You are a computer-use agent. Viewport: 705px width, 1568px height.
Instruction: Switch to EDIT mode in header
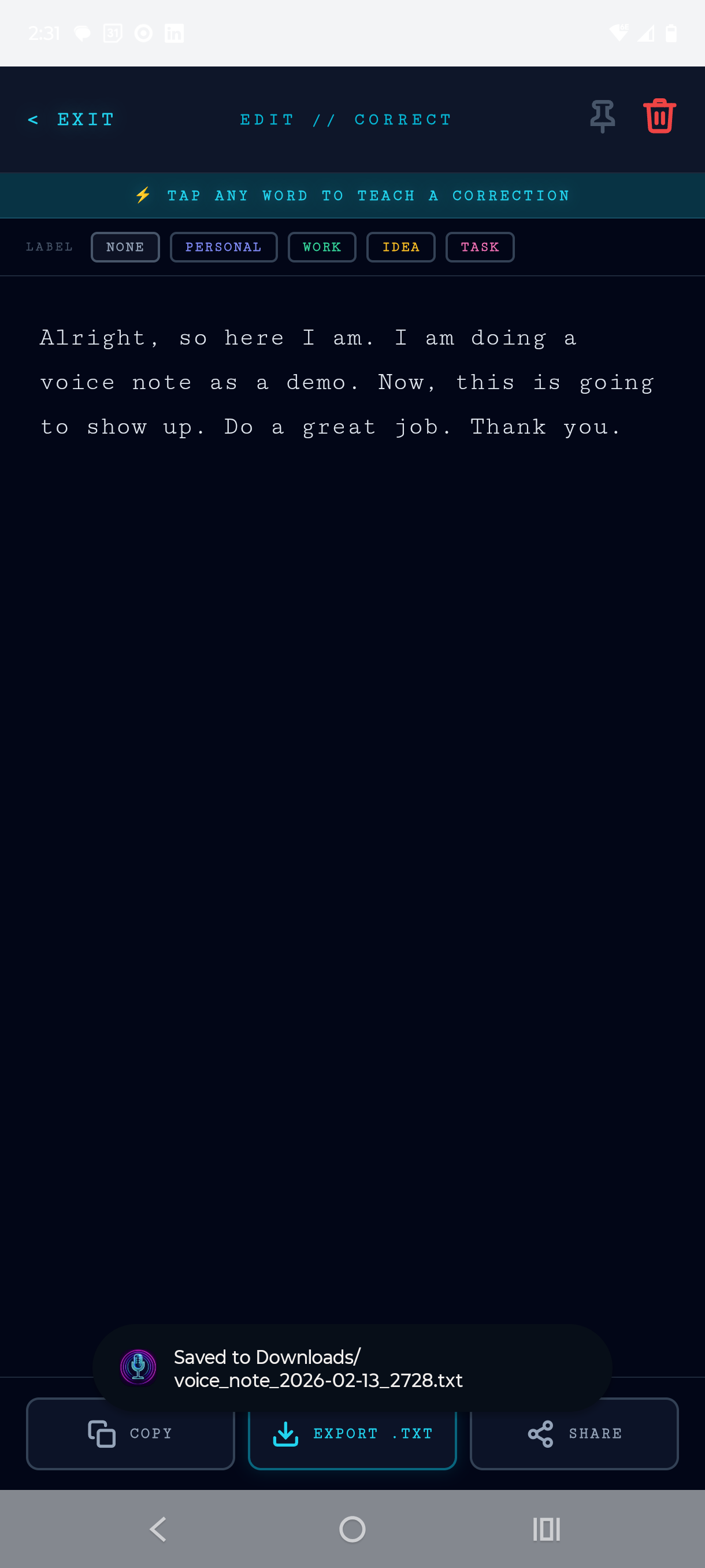[267, 119]
